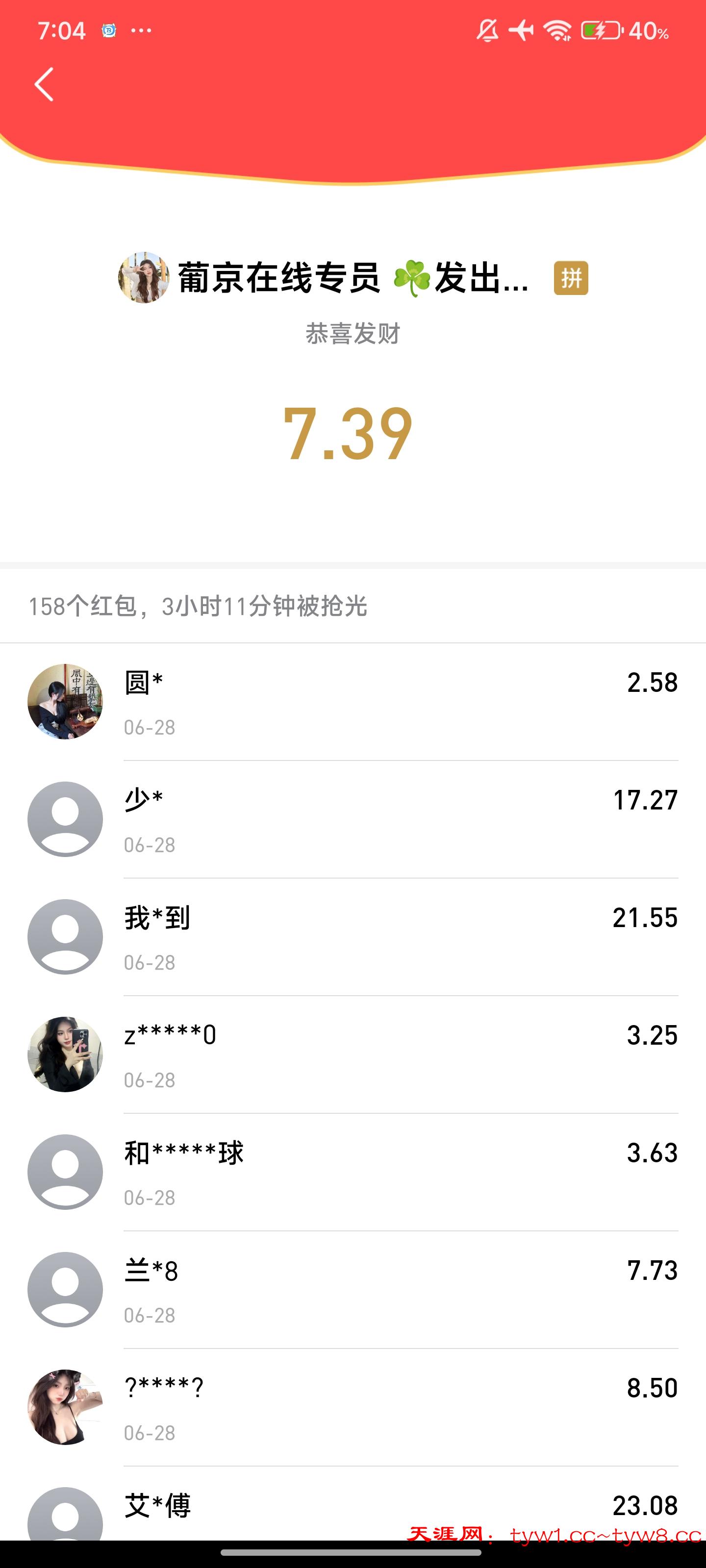Tap the back arrow at top left

(45, 85)
